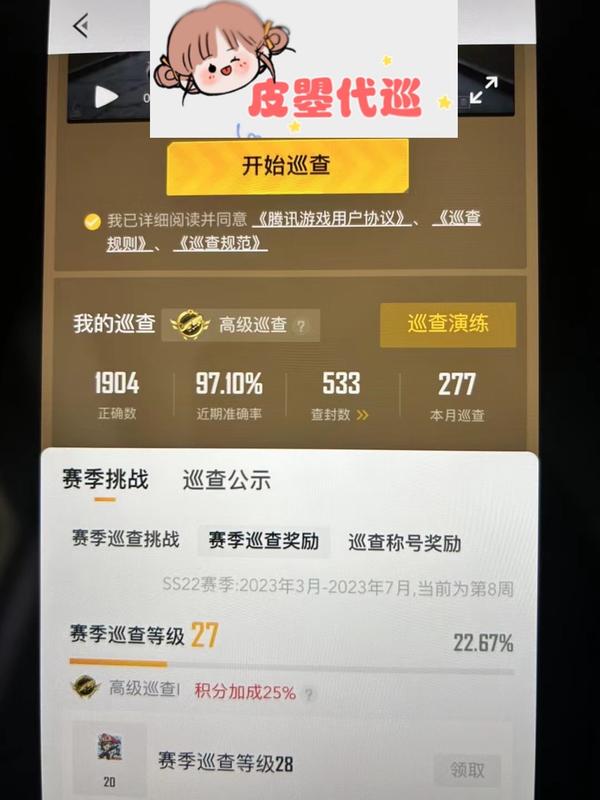Open the 《巡查规范》 link
This screenshot has height=800, width=600.
220,243
